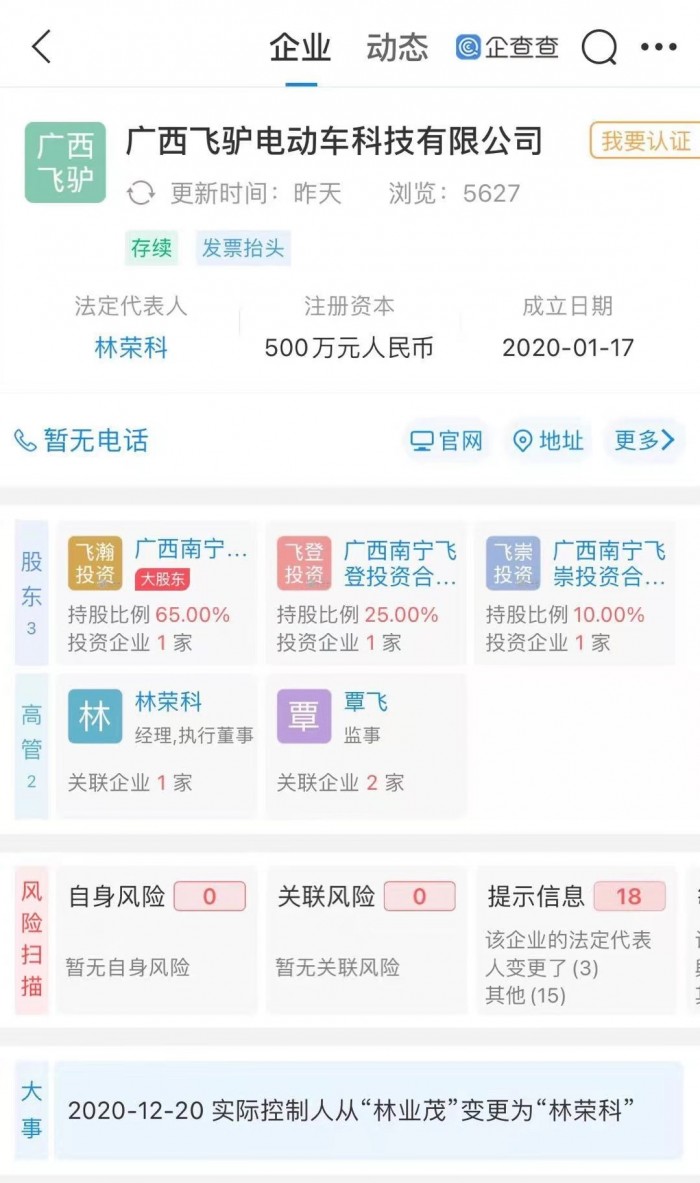Switch to the 动态 tab

coord(397,47)
